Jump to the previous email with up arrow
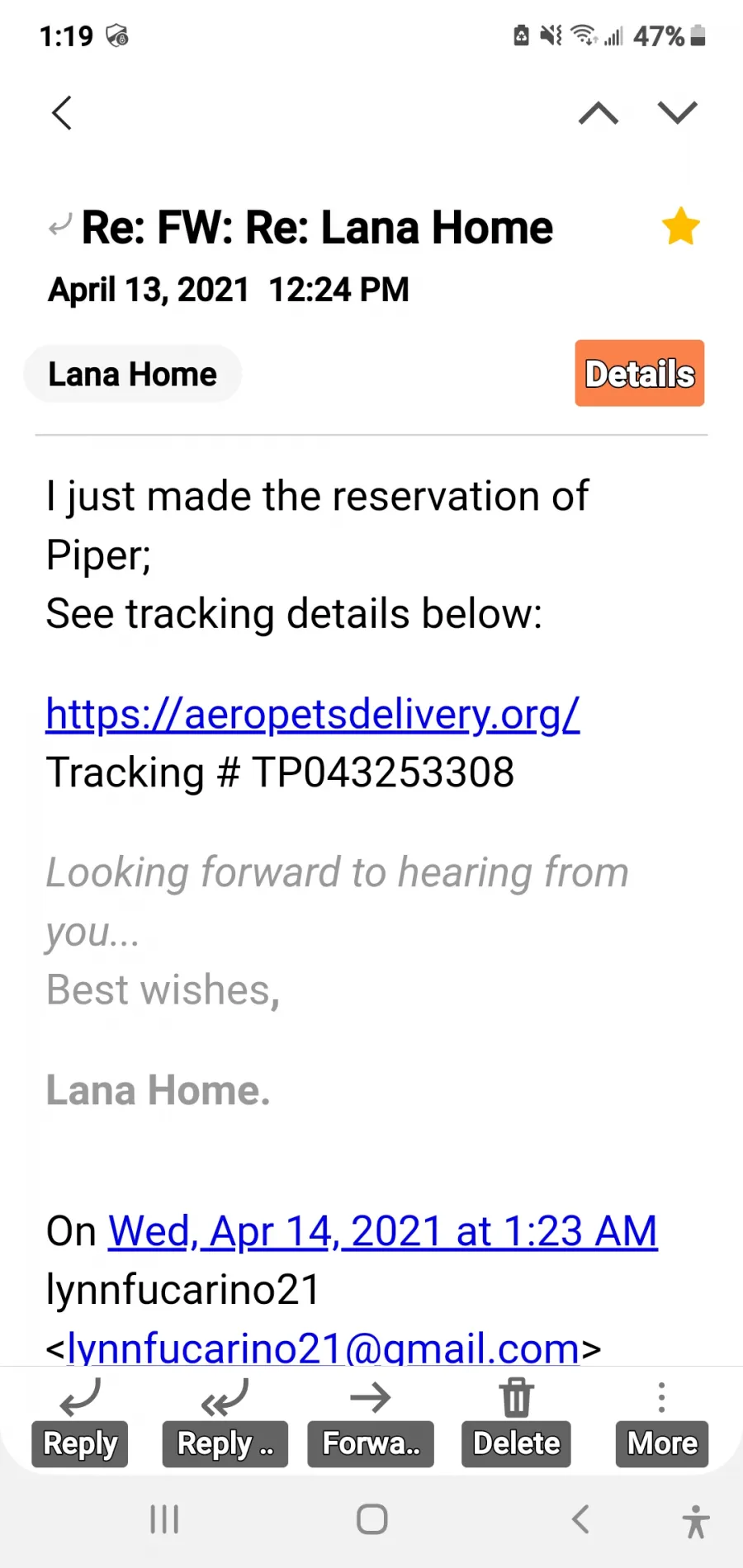Image resolution: width=743 pixels, height=1568 pixels. [599, 113]
